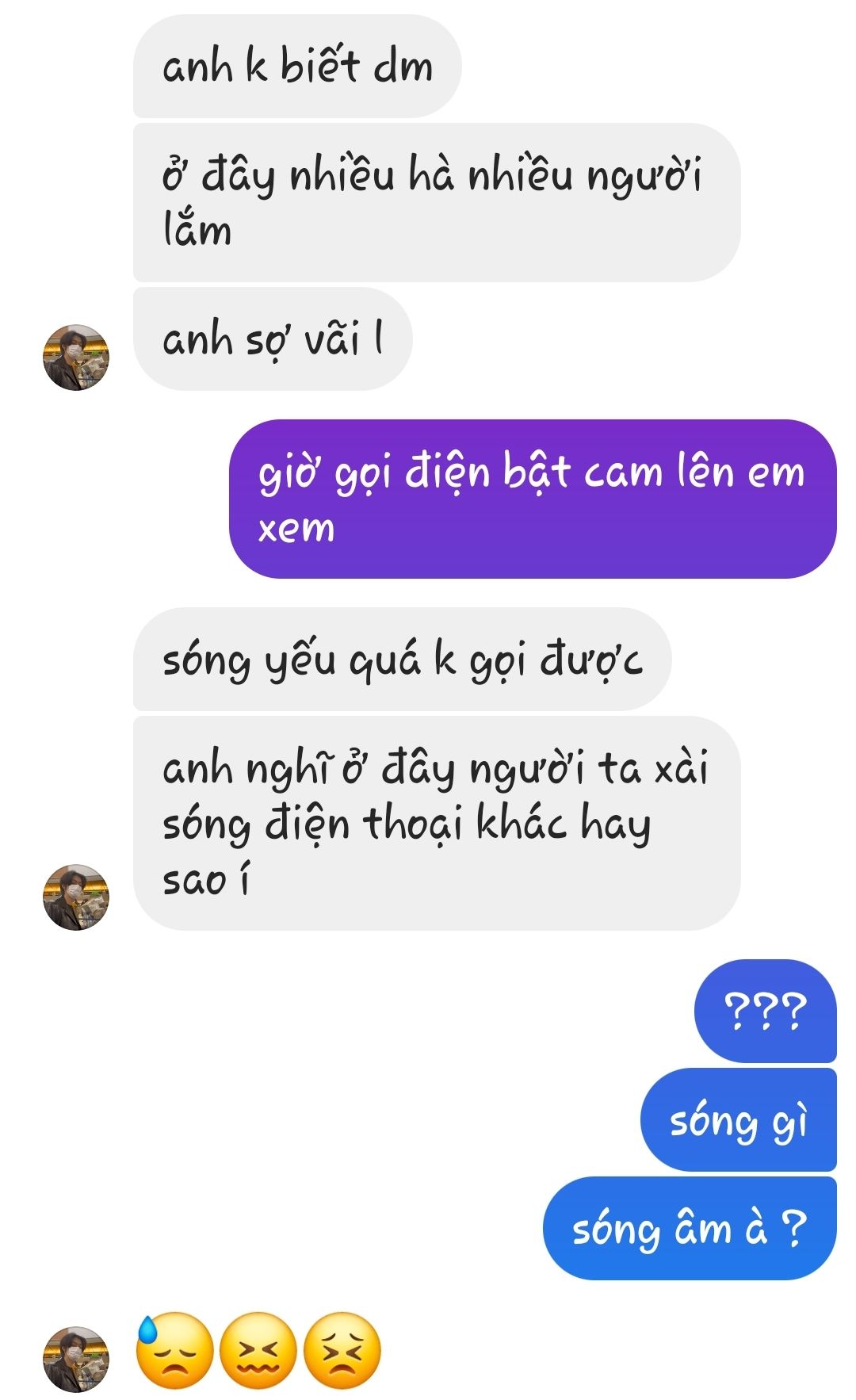
Task: Tap the "sóng âm à ?" message bubble
Action: click(689, 1229)
